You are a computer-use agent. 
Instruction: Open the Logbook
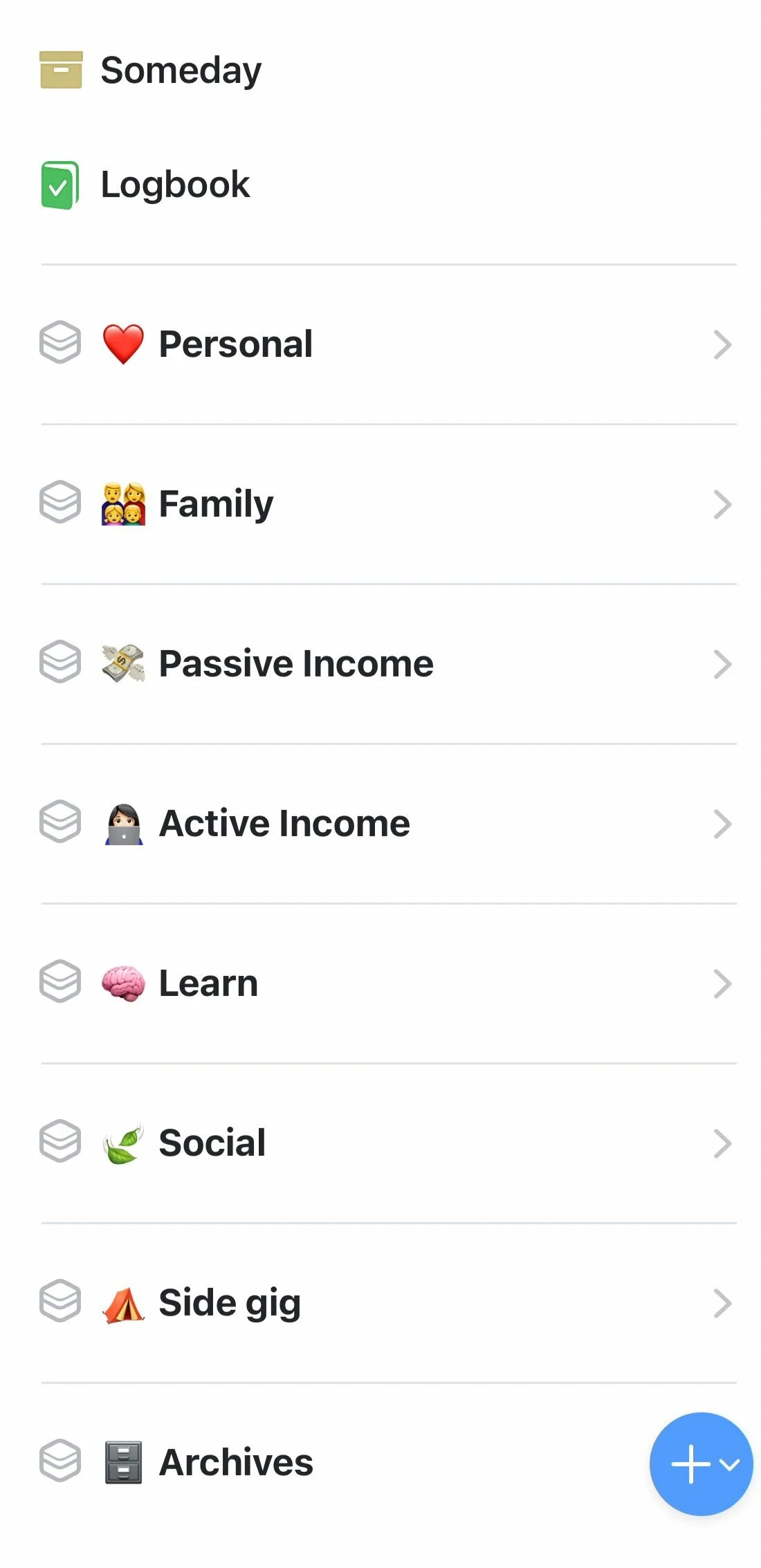(x=175, y=185)
